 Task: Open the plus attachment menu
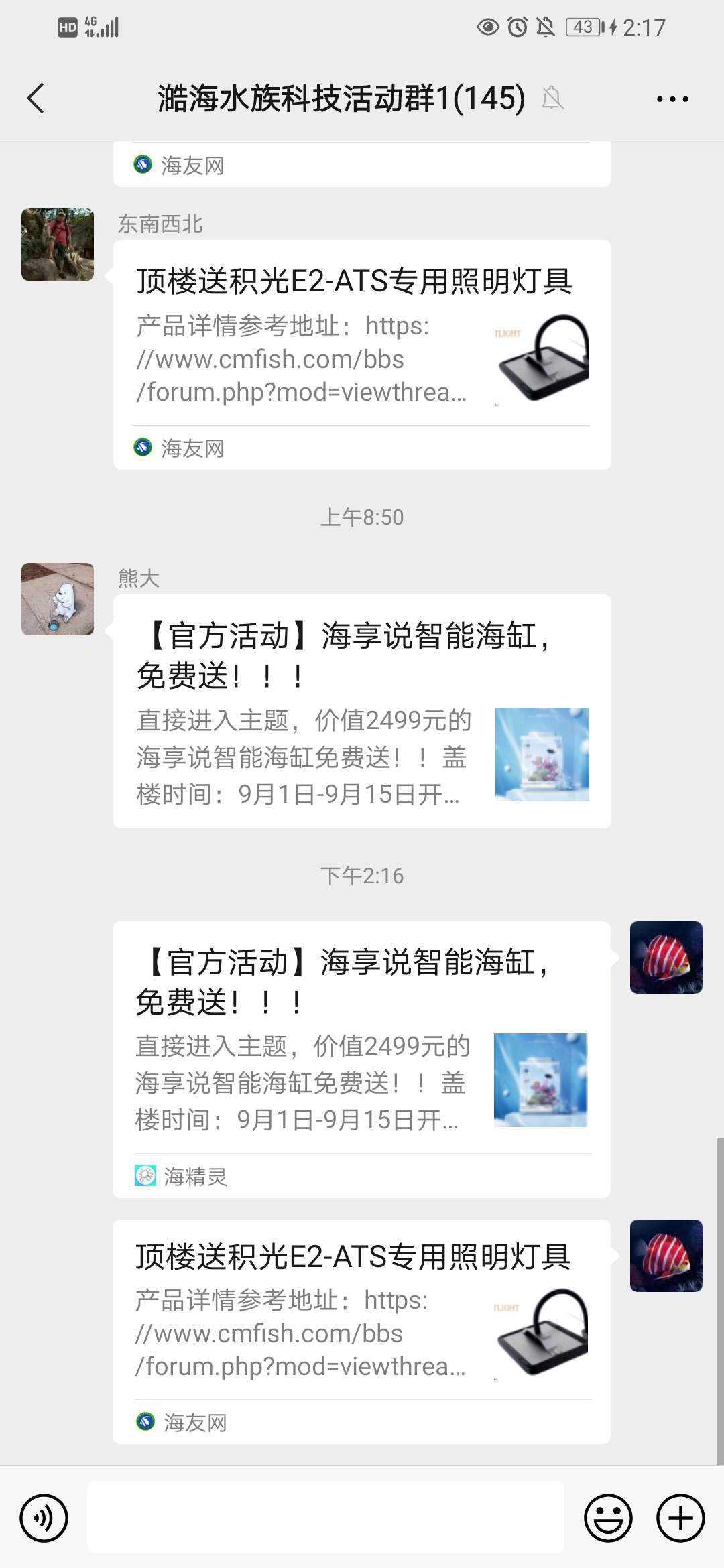(680, 1517)
